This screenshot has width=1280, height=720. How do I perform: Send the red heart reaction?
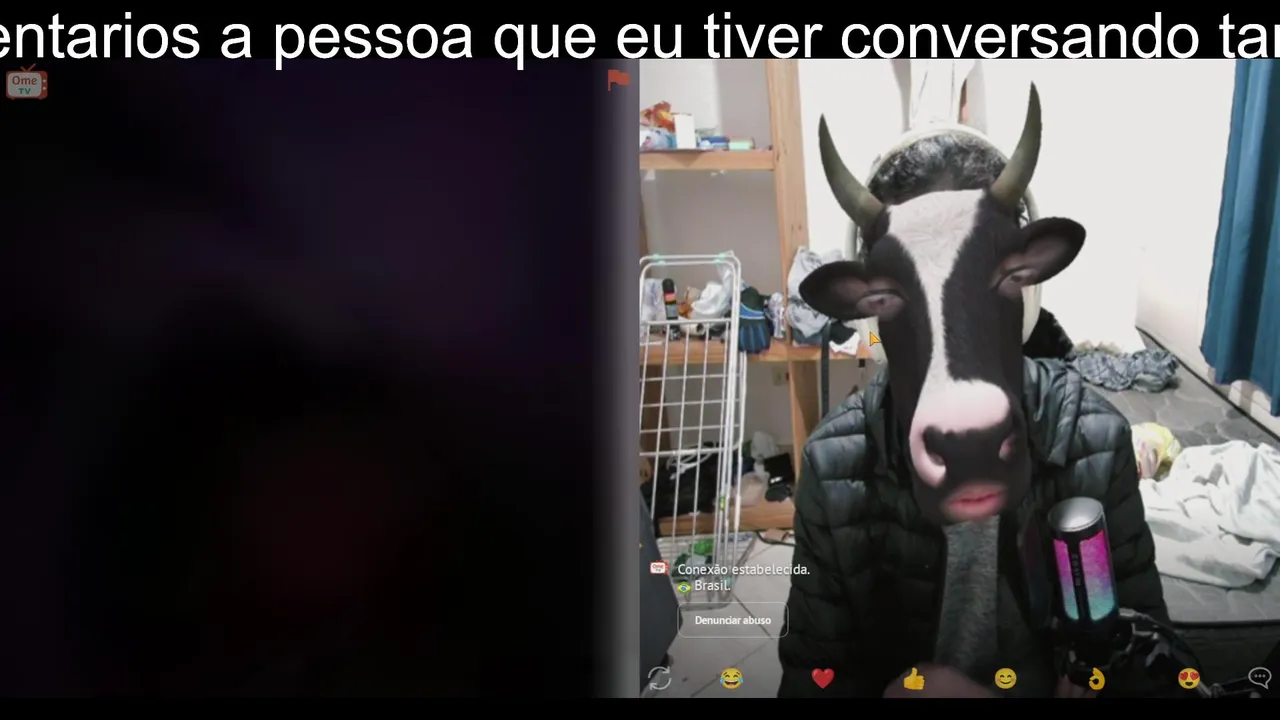(x=822, y=679)
